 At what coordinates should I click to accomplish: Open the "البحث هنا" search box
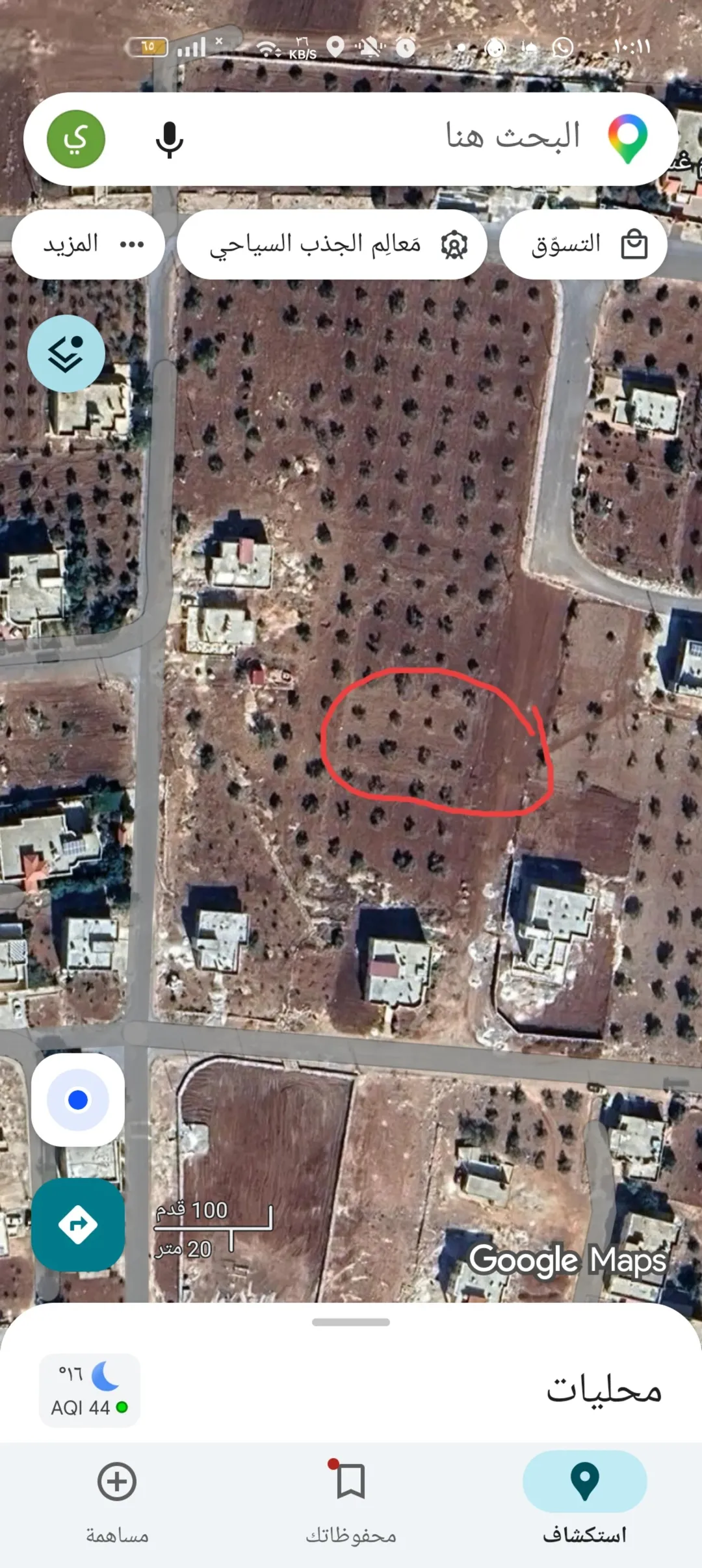[x=390, y=138]
